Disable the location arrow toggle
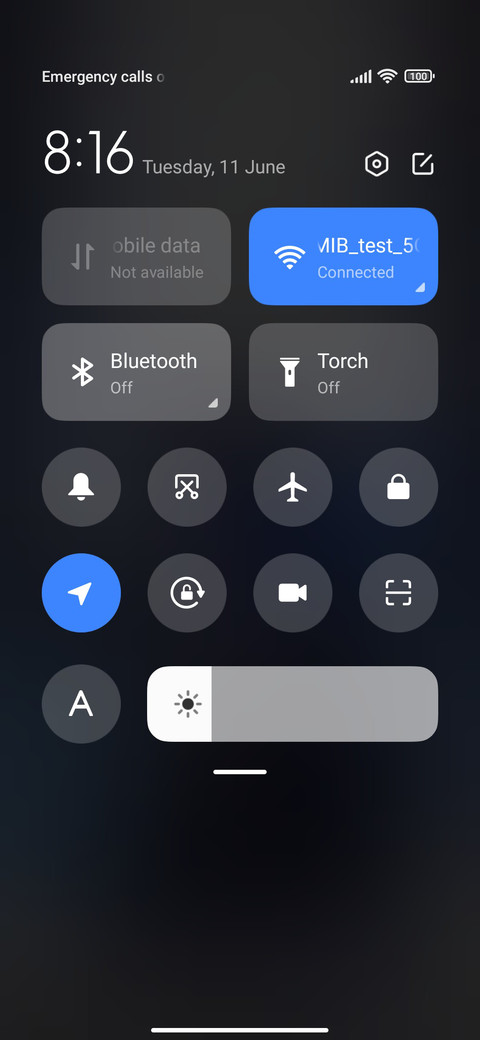The width and height of the screenshot is (480, 1040). click(x=82, y=593)
